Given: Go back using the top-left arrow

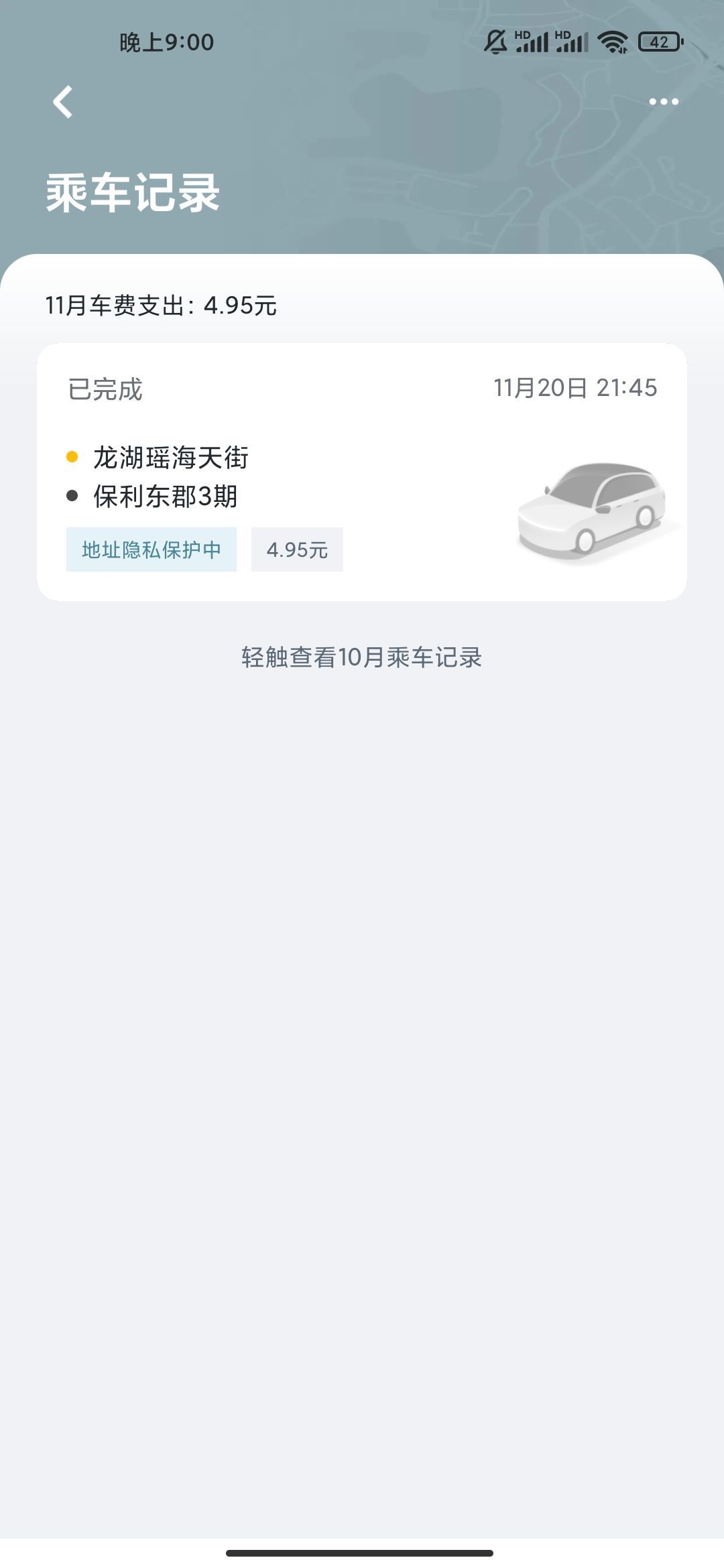Looking at the screenshot, I should (62, 102).
